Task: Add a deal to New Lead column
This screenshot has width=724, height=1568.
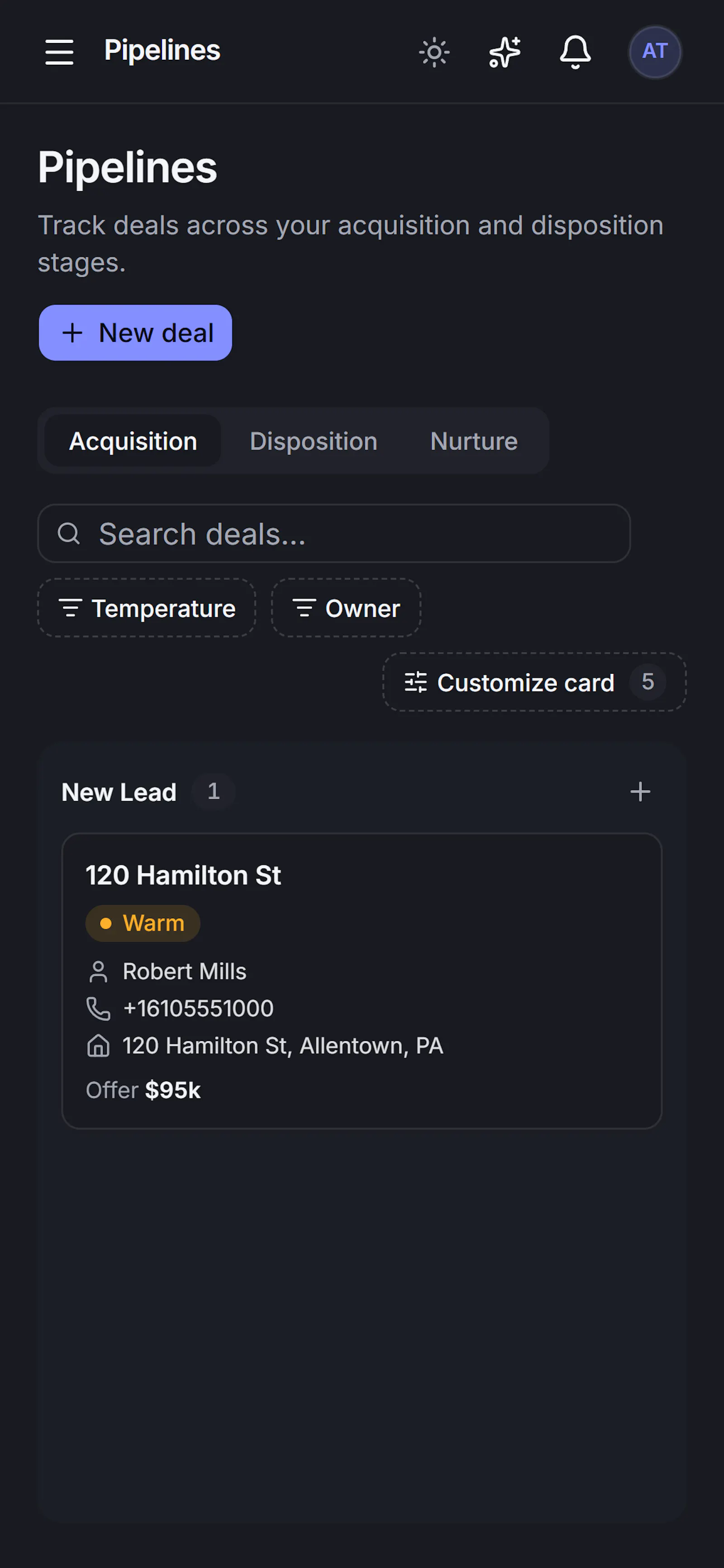Action: click(640, 792)
